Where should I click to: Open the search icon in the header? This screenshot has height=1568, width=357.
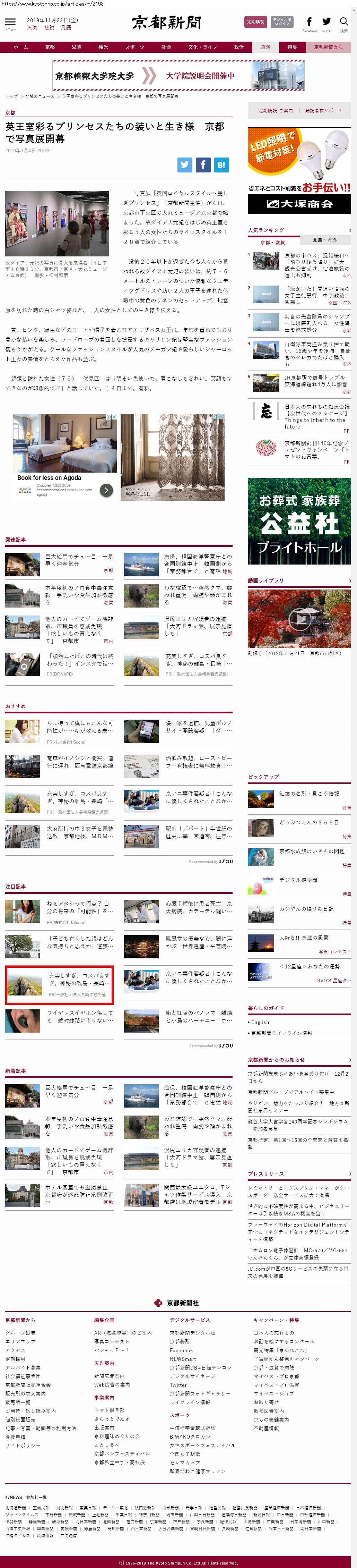coord(343,23)
